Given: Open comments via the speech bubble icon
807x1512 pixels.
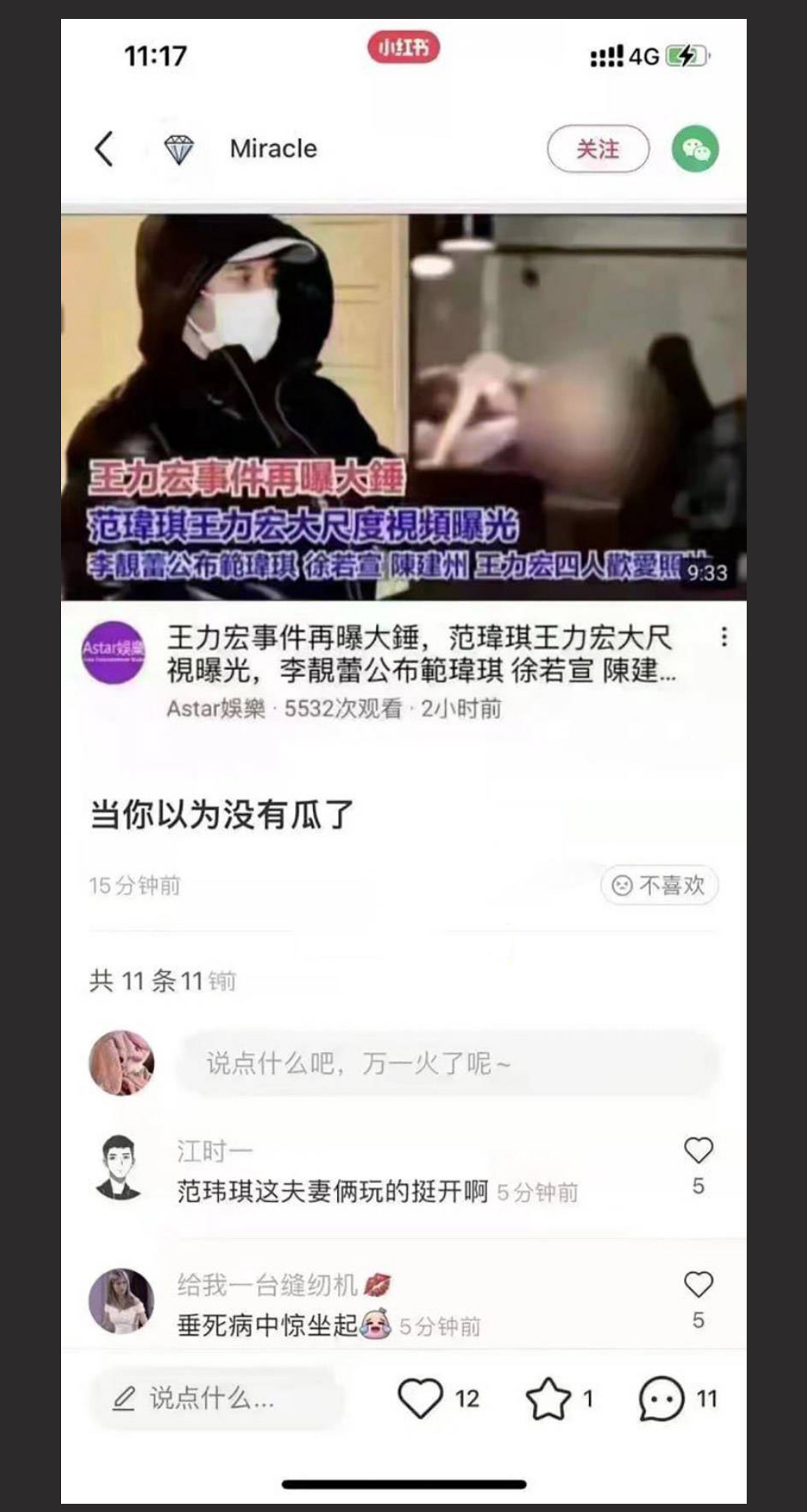Looking at the screenshot, I should pyautogui.click(x=662, y=1400).
